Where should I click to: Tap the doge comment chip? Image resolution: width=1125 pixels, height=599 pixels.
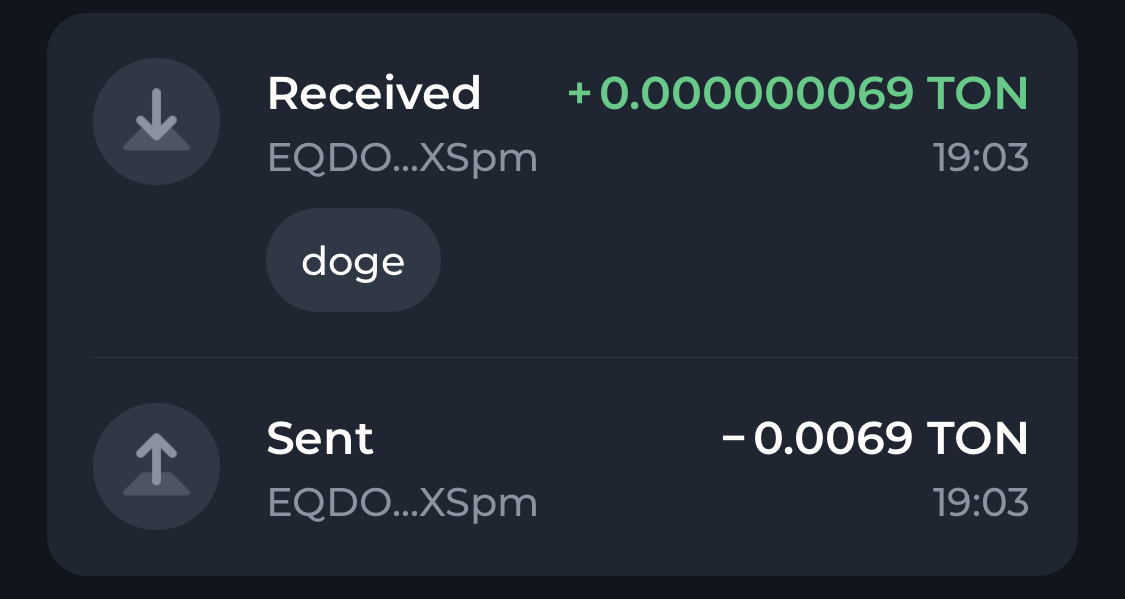pyautogui.click(x=353, y=261)
